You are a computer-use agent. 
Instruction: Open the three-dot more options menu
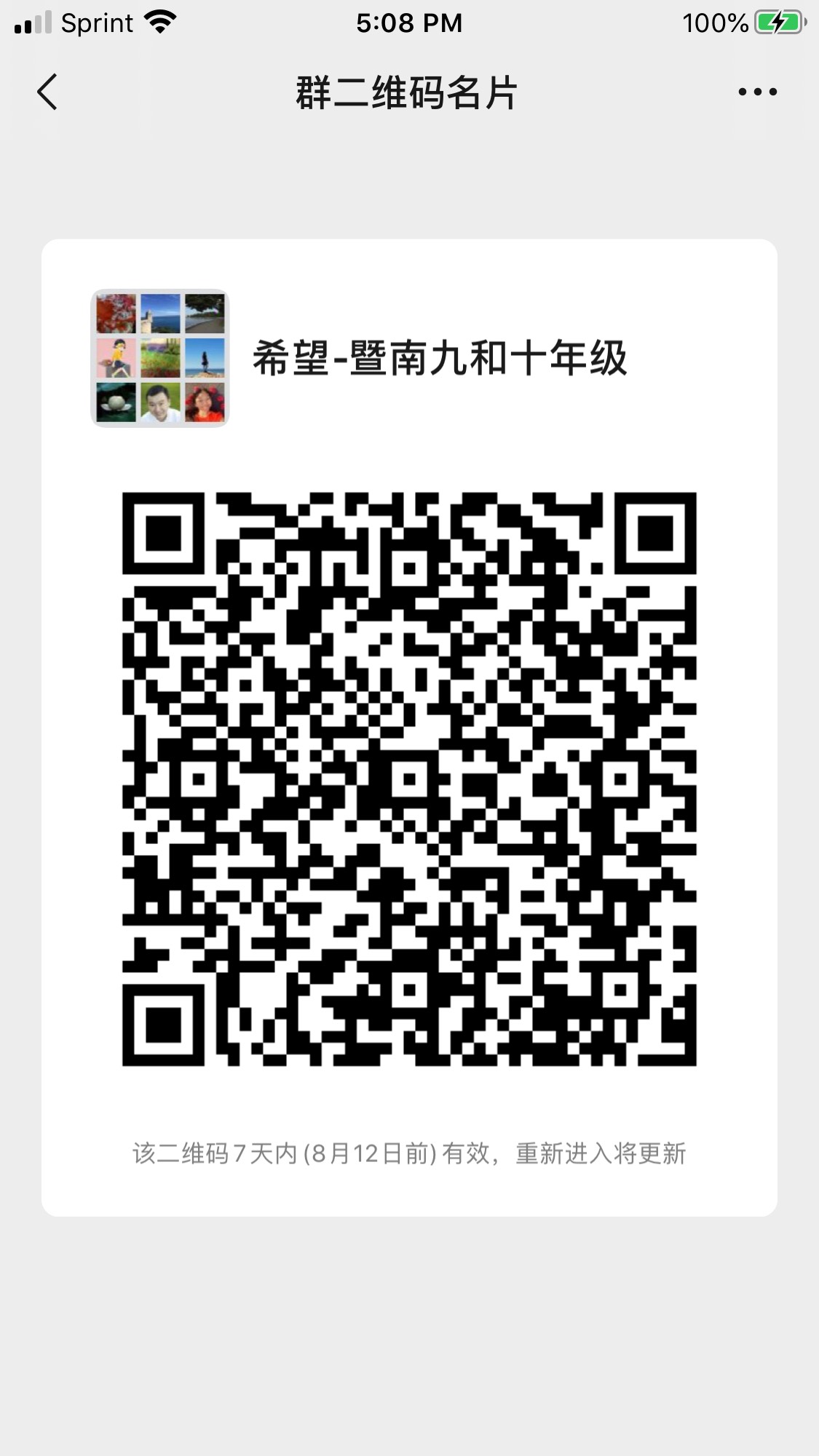pos(757,92)
